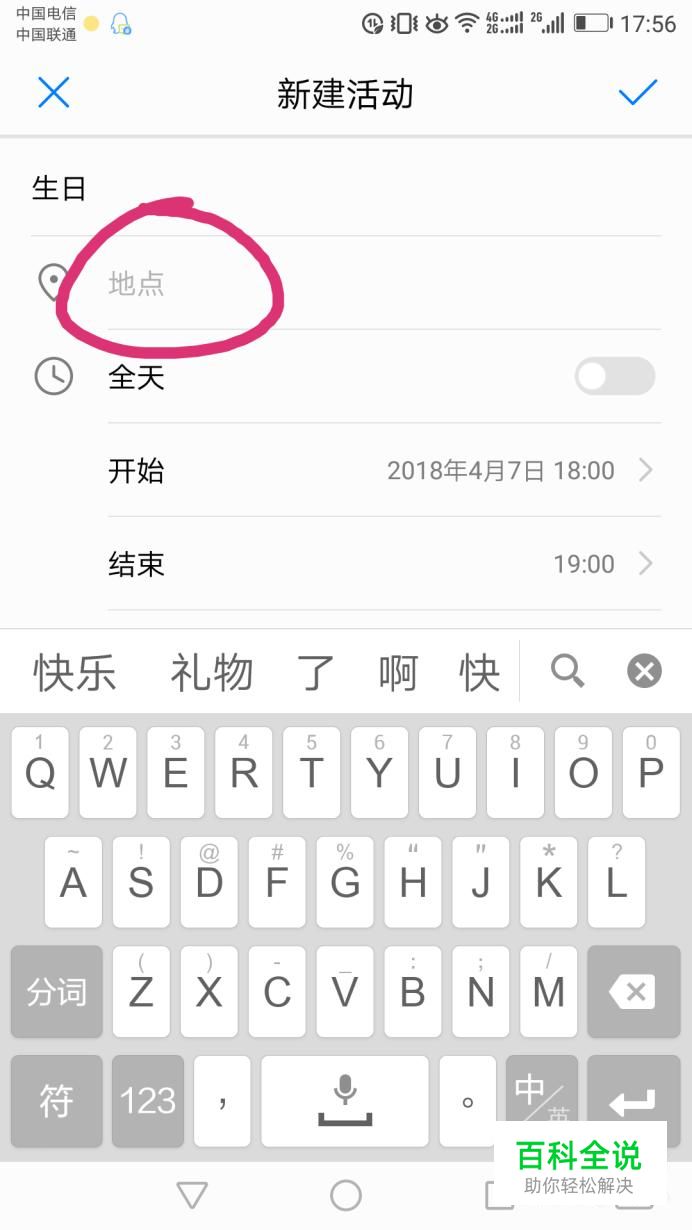Select the suggestion 啊
Screen dimensions: 692x1230
point(398,672)
